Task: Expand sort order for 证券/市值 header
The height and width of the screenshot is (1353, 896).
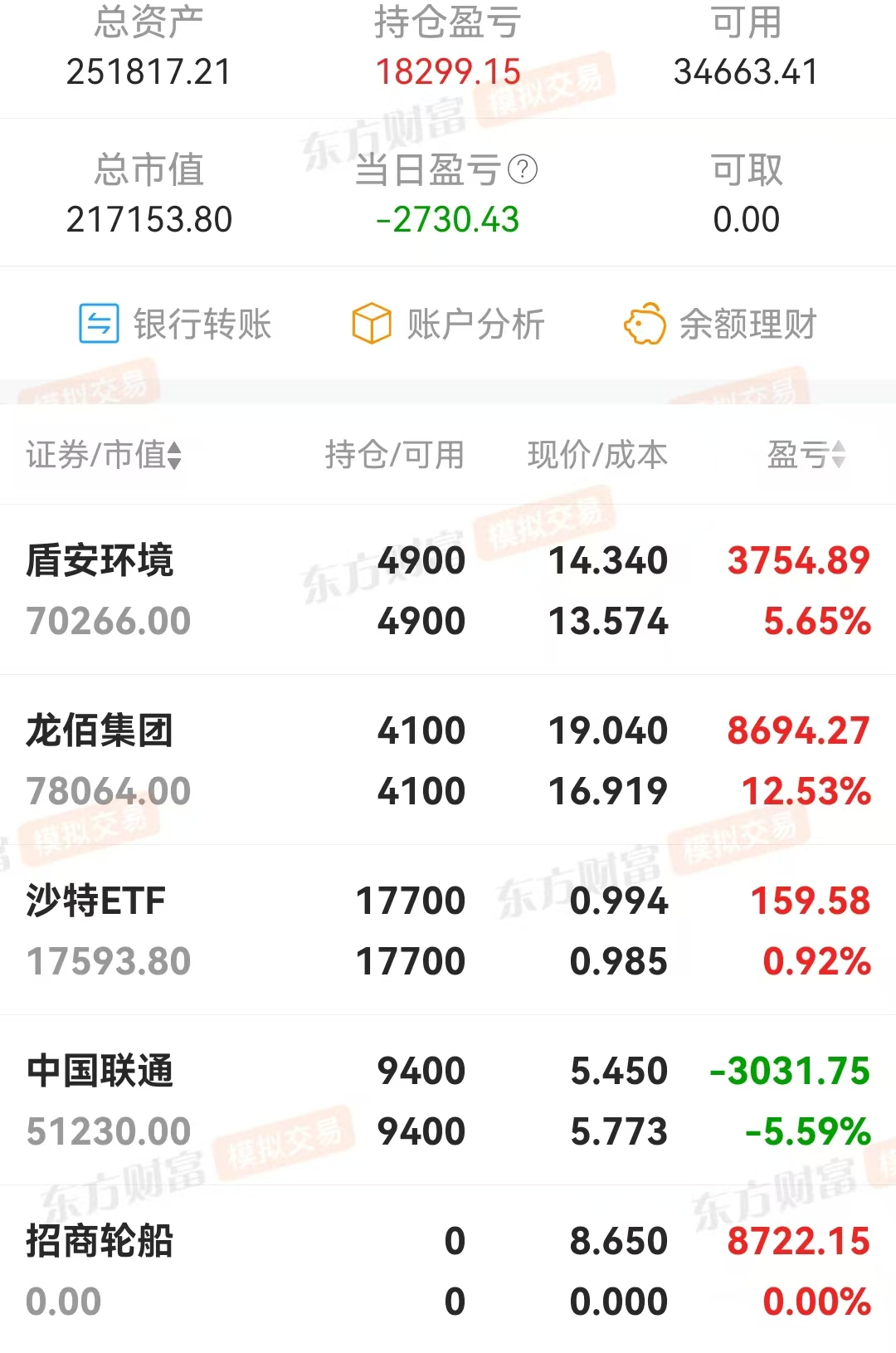Action: coord(174,454)
